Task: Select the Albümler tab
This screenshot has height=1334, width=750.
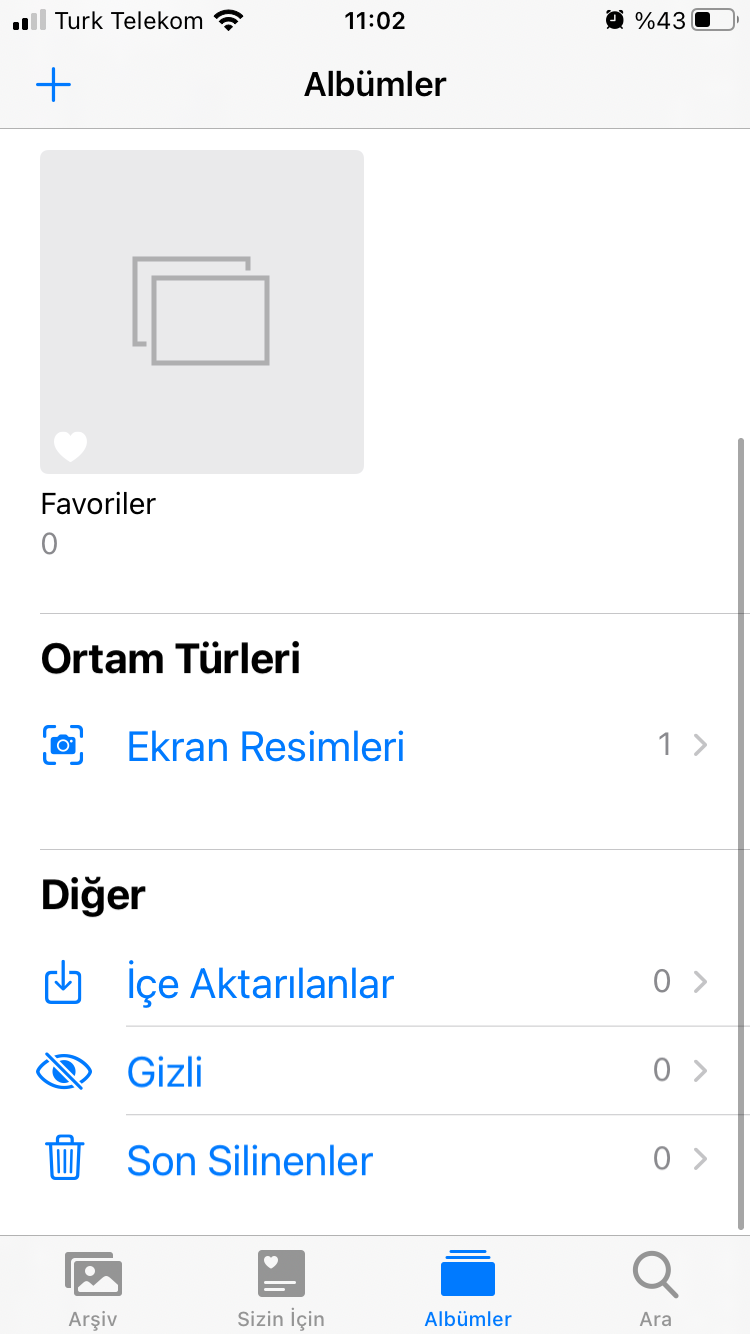Action: 468,1288
